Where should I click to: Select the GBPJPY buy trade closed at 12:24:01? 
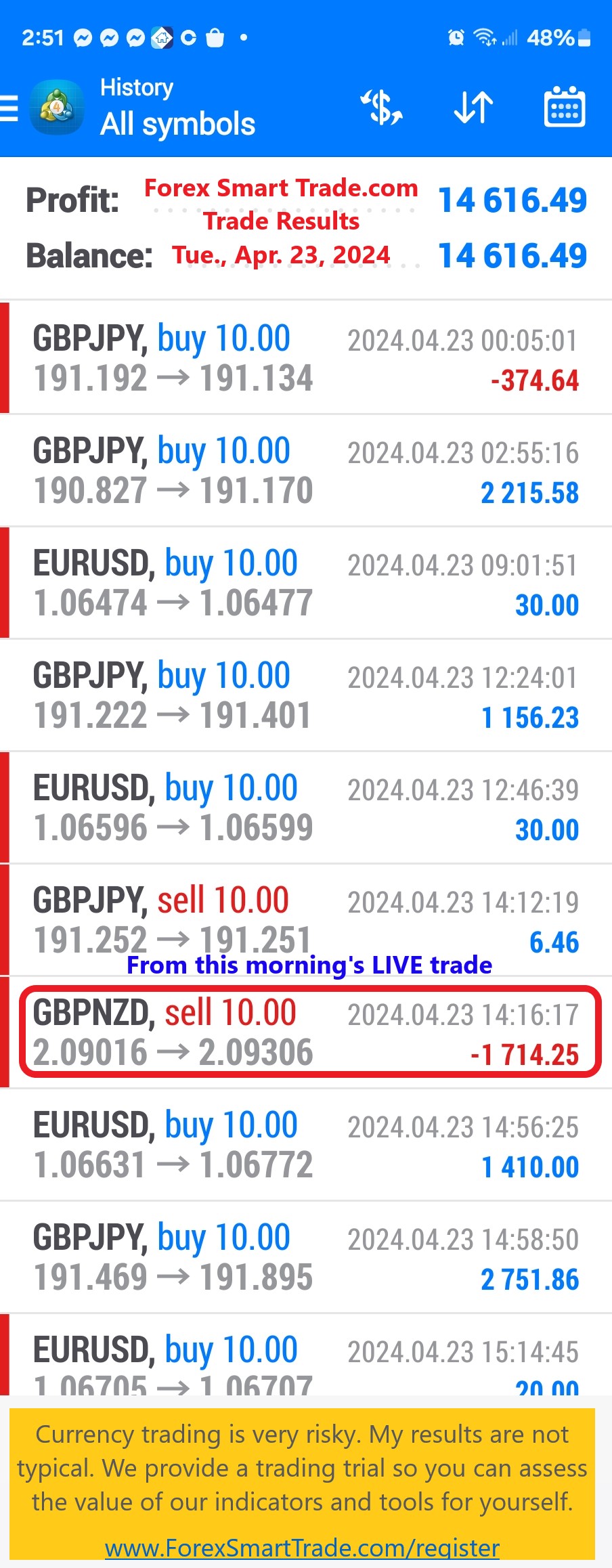coord(306,695)
